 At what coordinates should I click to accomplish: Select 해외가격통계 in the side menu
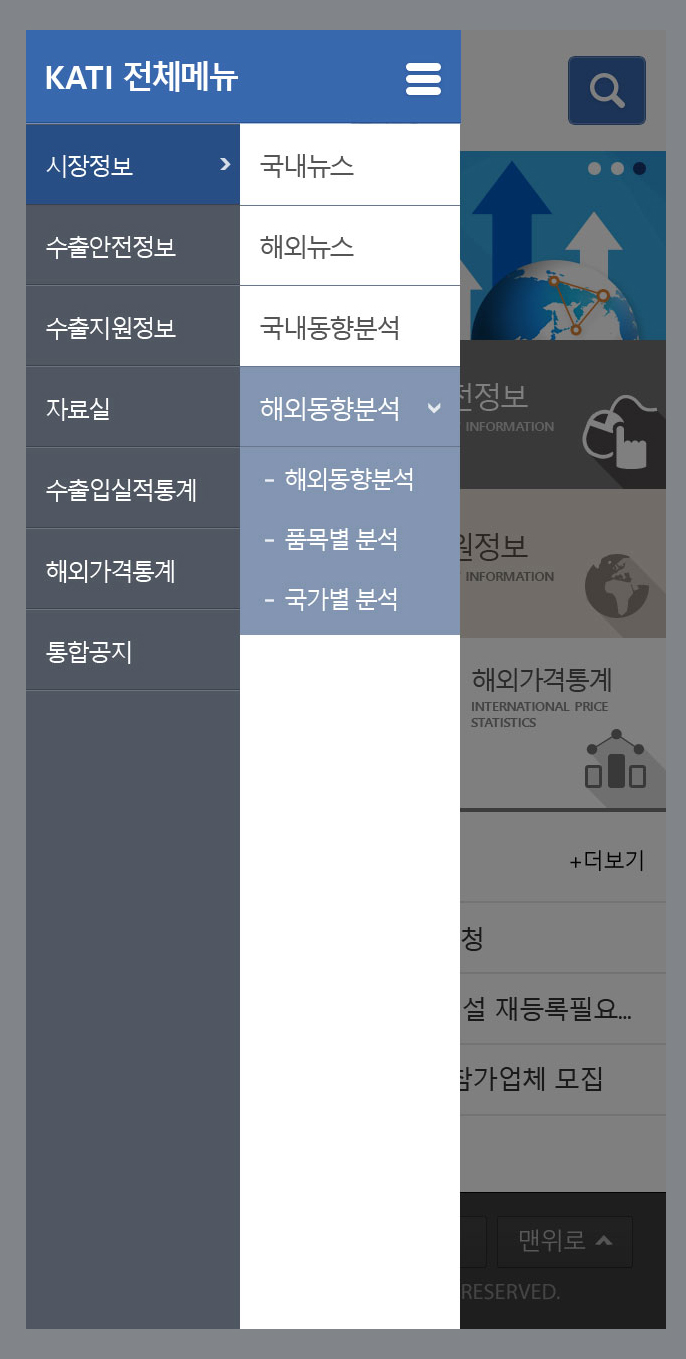click(x=133, y=570)
